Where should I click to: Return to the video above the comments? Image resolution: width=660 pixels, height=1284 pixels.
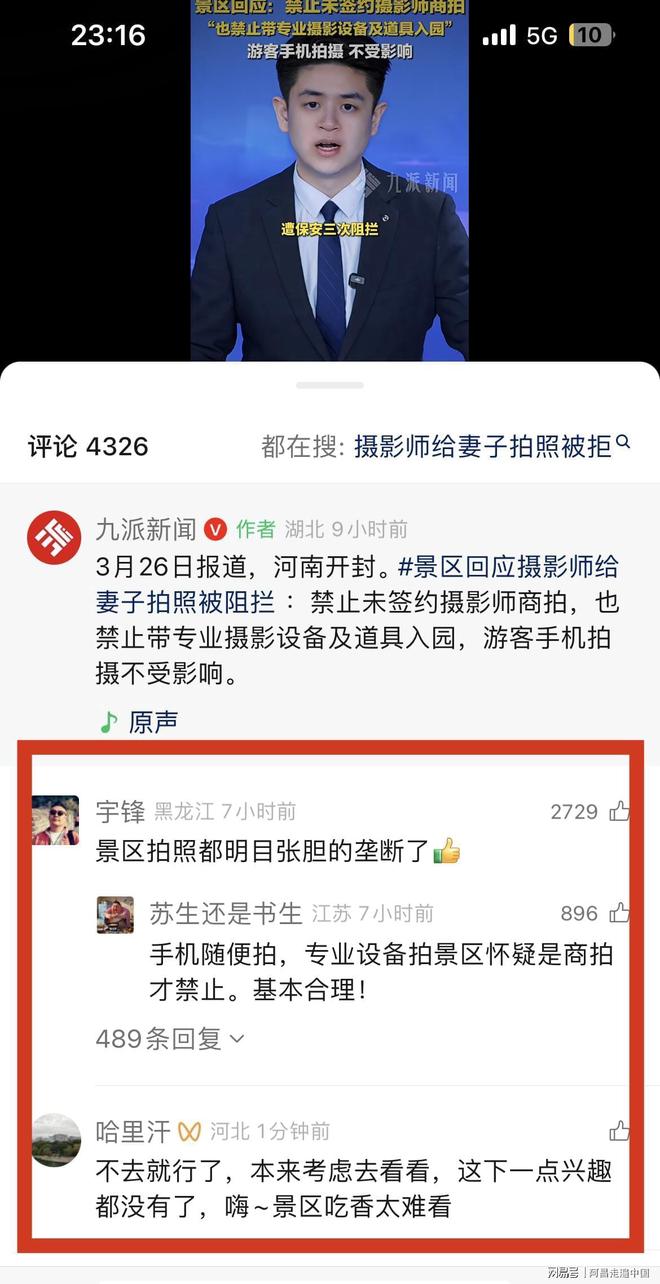coord(329,180)
